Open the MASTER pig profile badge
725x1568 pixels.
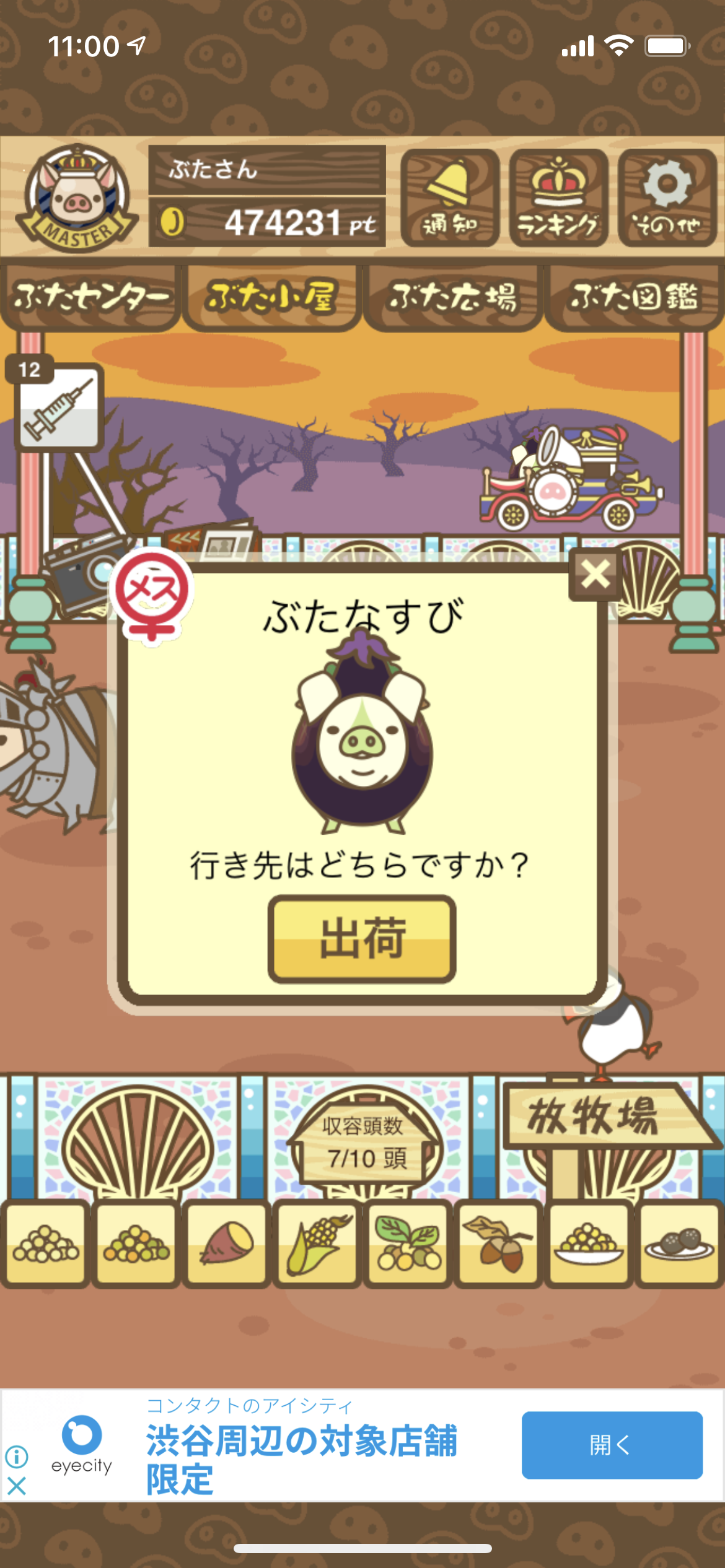77,198
